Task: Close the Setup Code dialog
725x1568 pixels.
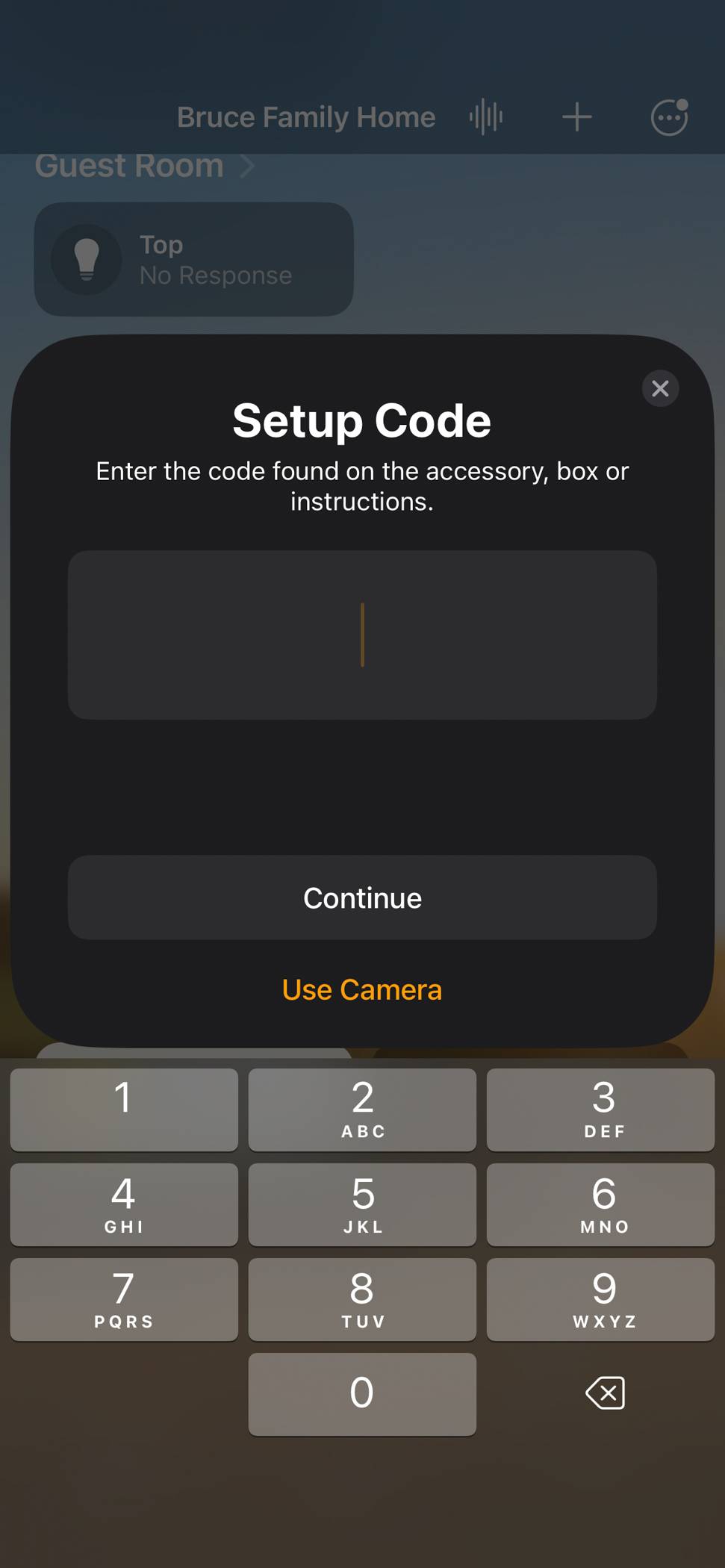Action: click(x=660, y=388)
